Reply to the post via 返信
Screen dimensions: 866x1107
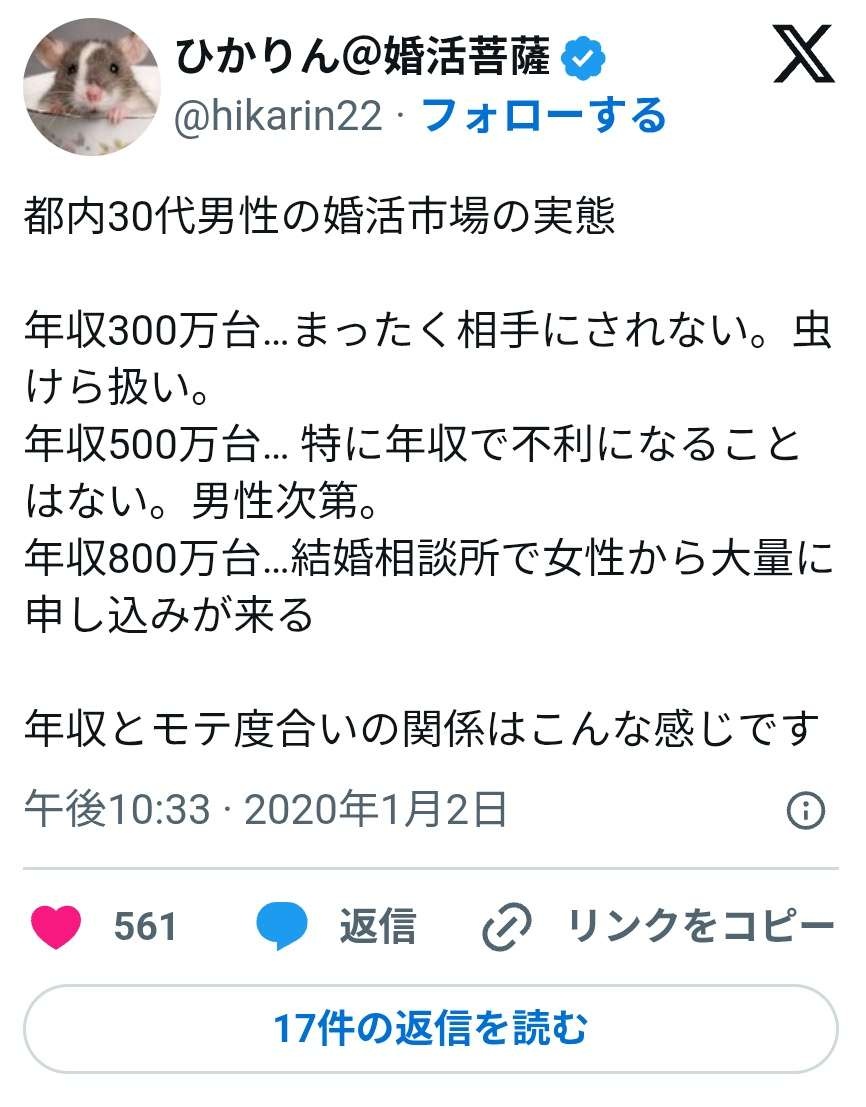pos(336,927)
